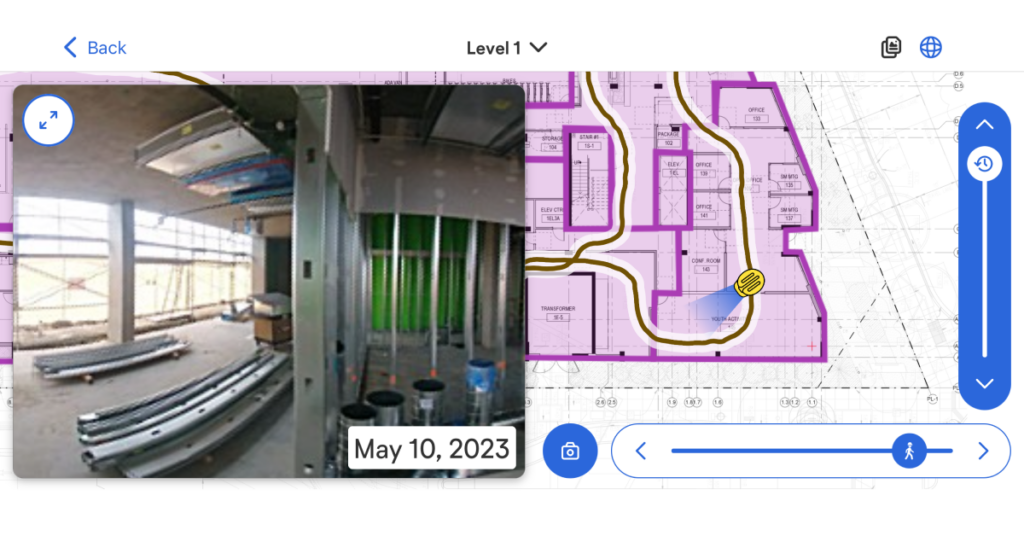Tap the camera capture button
The image size is (1024, 536).
570,451
